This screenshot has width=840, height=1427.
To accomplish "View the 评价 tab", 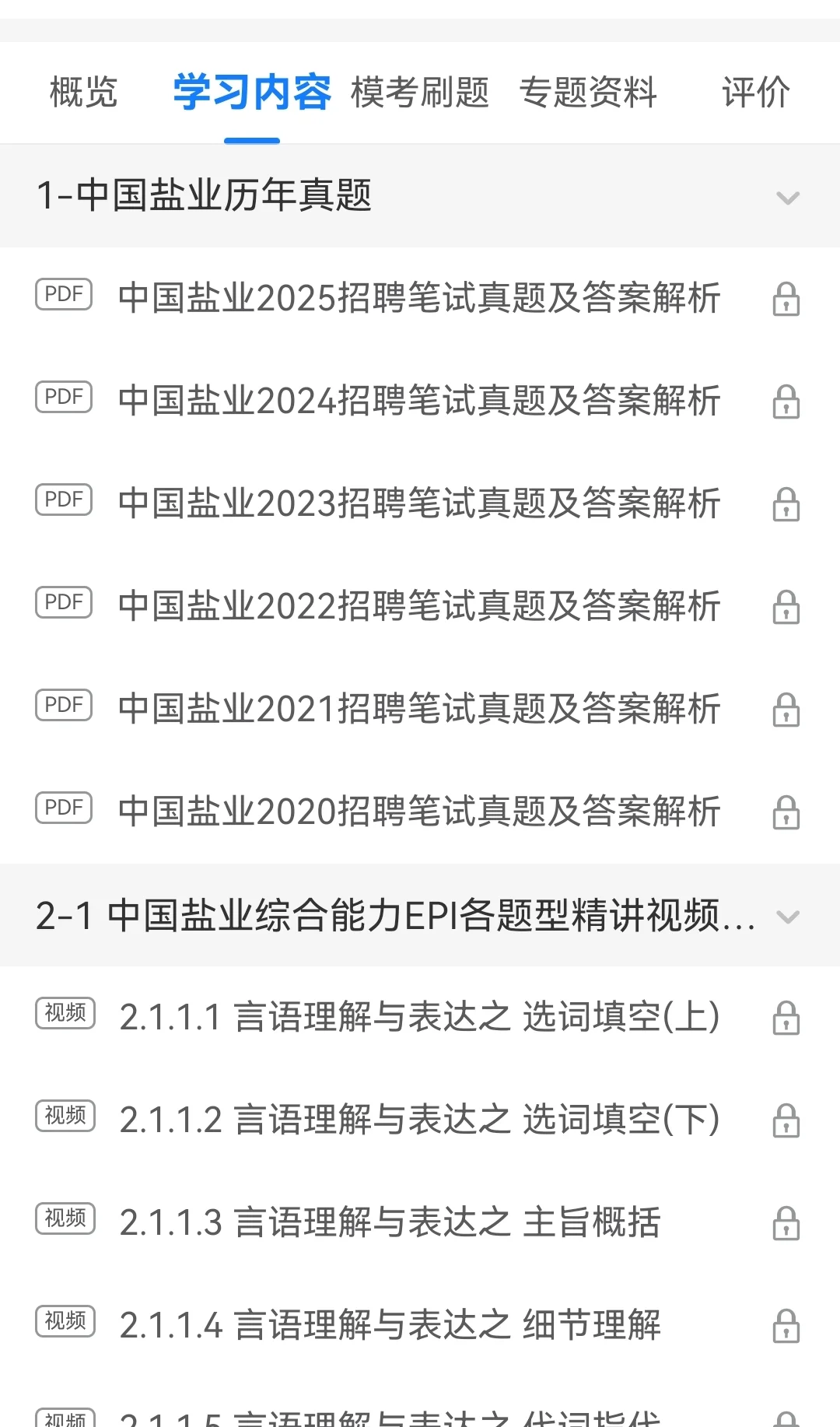I will tap(756, 93).
